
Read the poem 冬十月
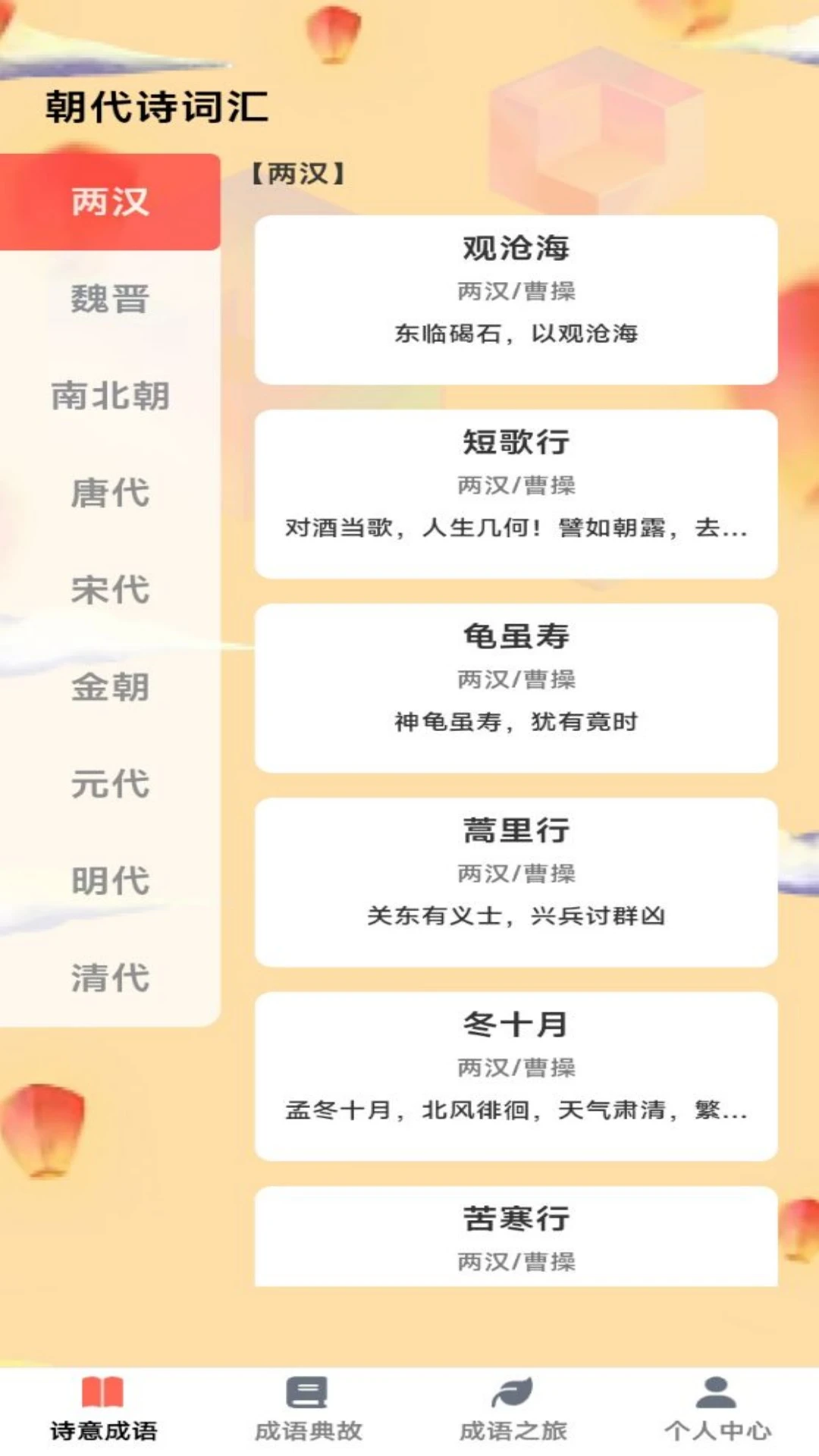pyautogui.click(x=516, y=1076)
